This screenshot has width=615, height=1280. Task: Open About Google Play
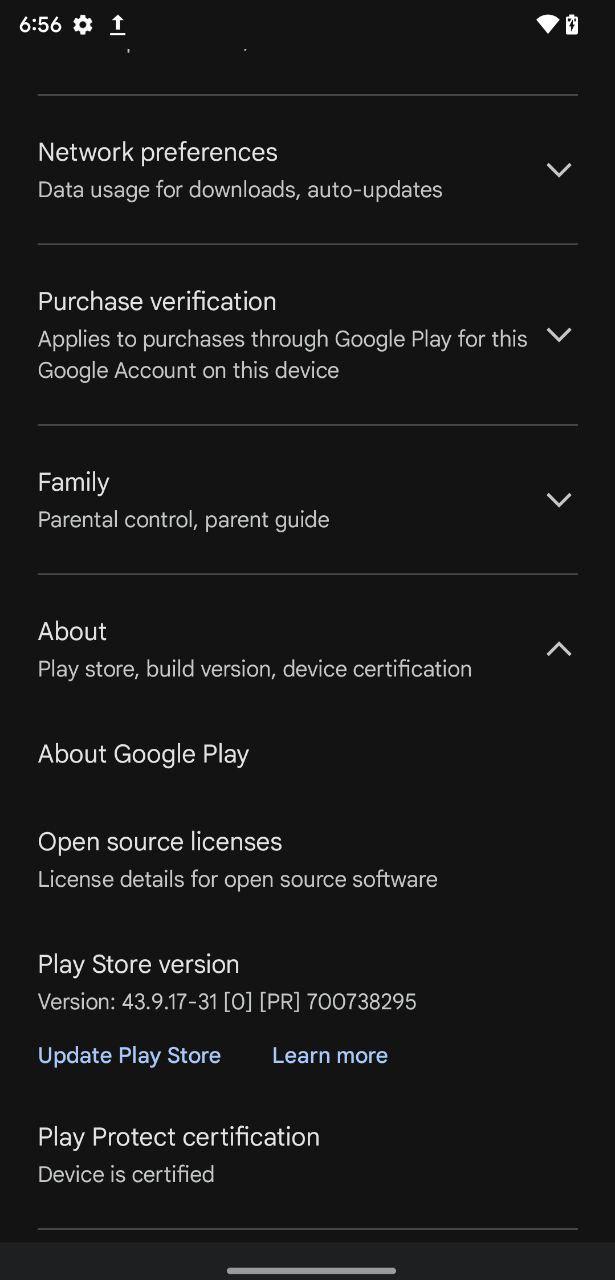144,754
